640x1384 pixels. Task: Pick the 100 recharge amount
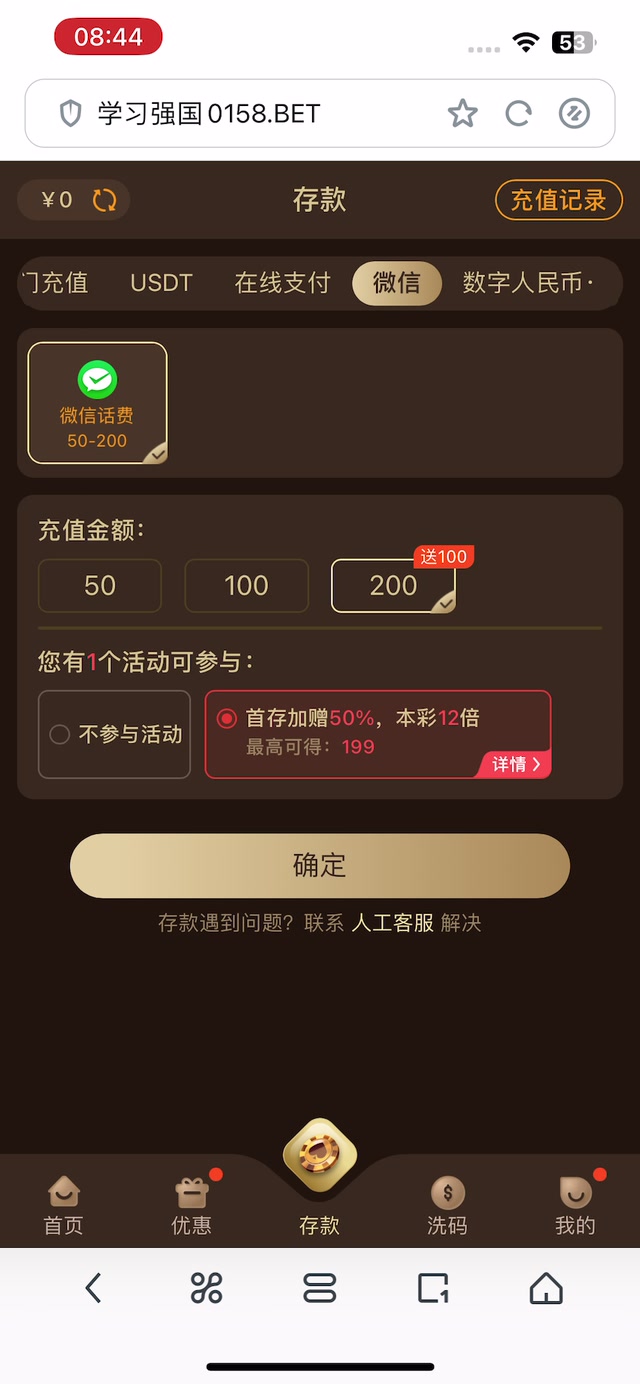[x=246, y=585]
